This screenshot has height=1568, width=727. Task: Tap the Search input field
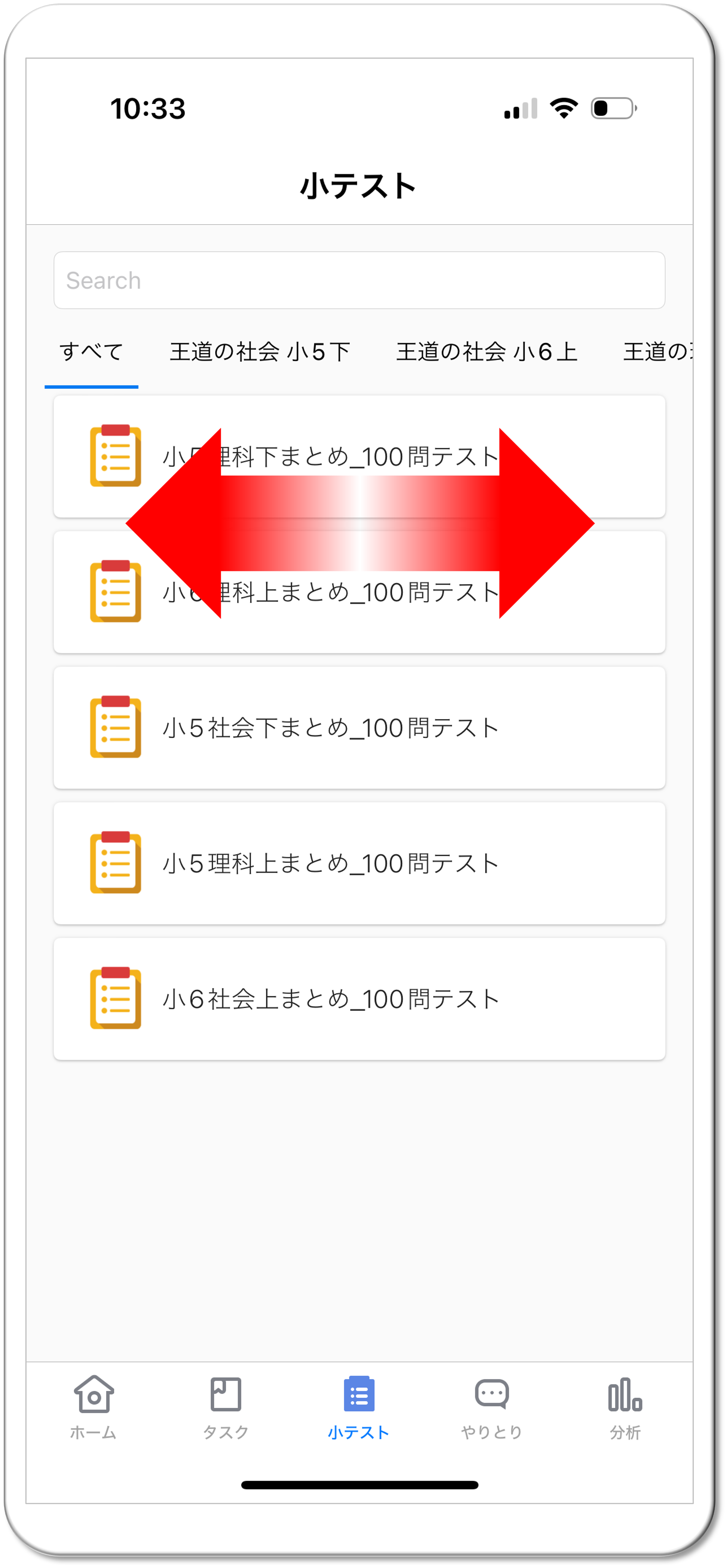359,281
